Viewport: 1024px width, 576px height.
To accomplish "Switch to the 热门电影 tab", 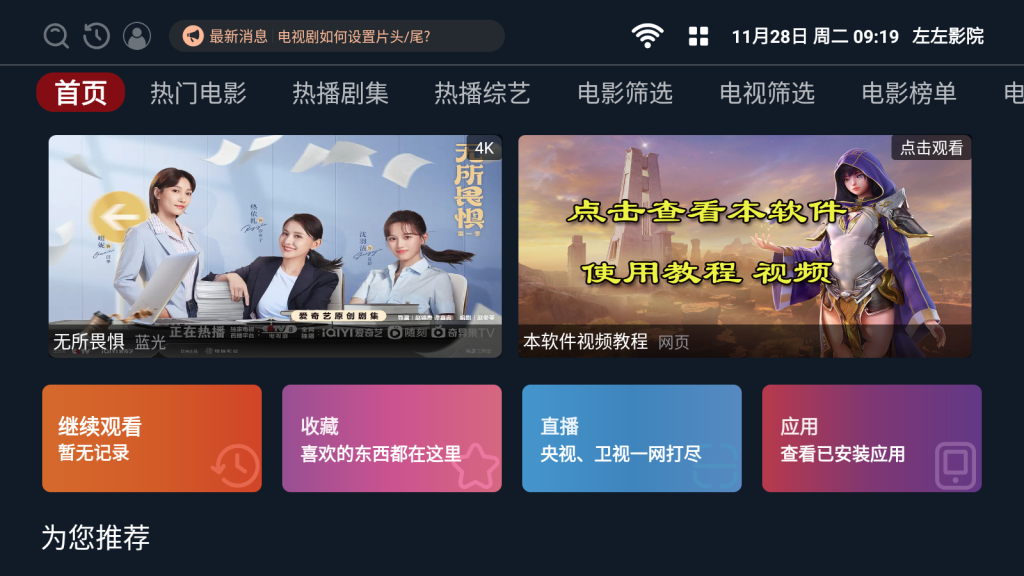I will click(x=198, y=93).
